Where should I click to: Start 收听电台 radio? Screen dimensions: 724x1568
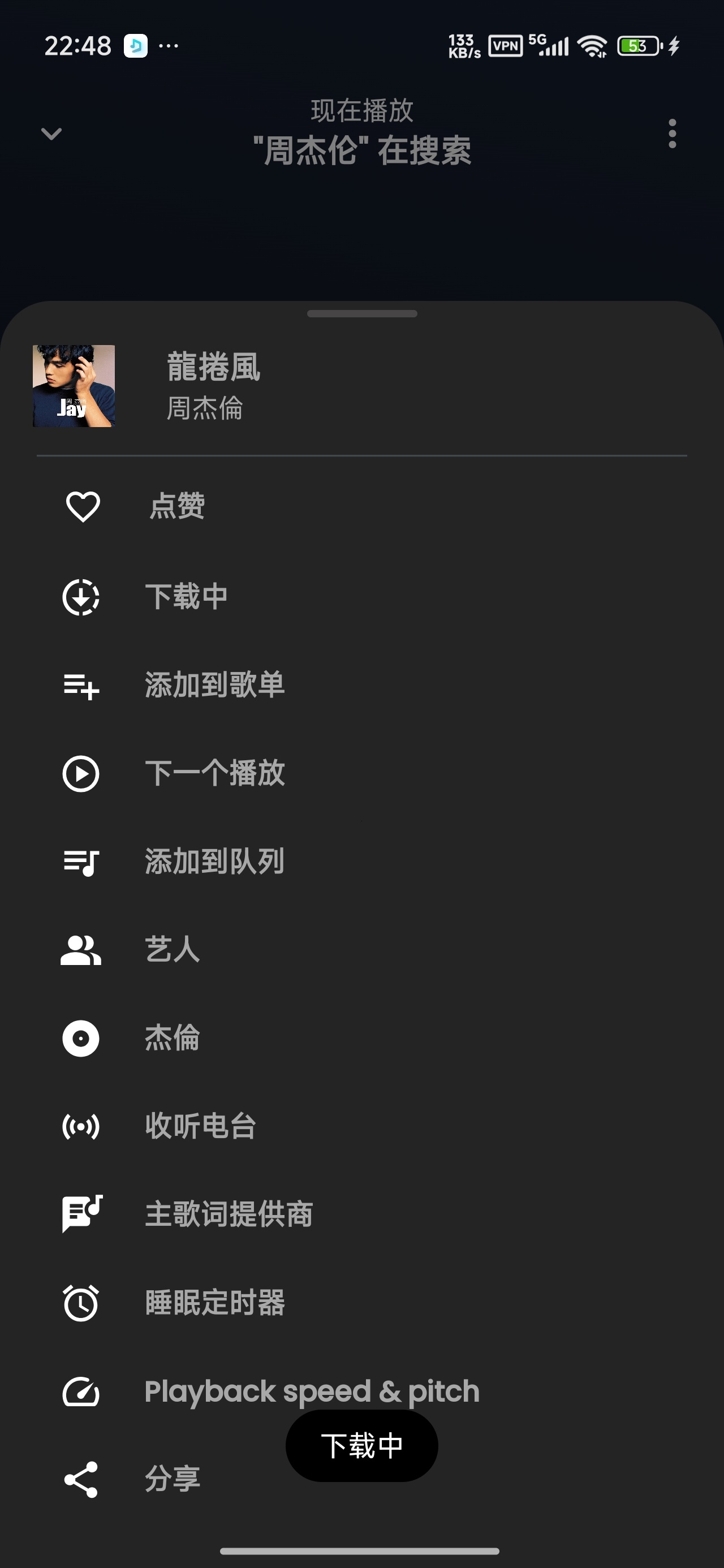pyautogui.click(x=361, y=1127)
